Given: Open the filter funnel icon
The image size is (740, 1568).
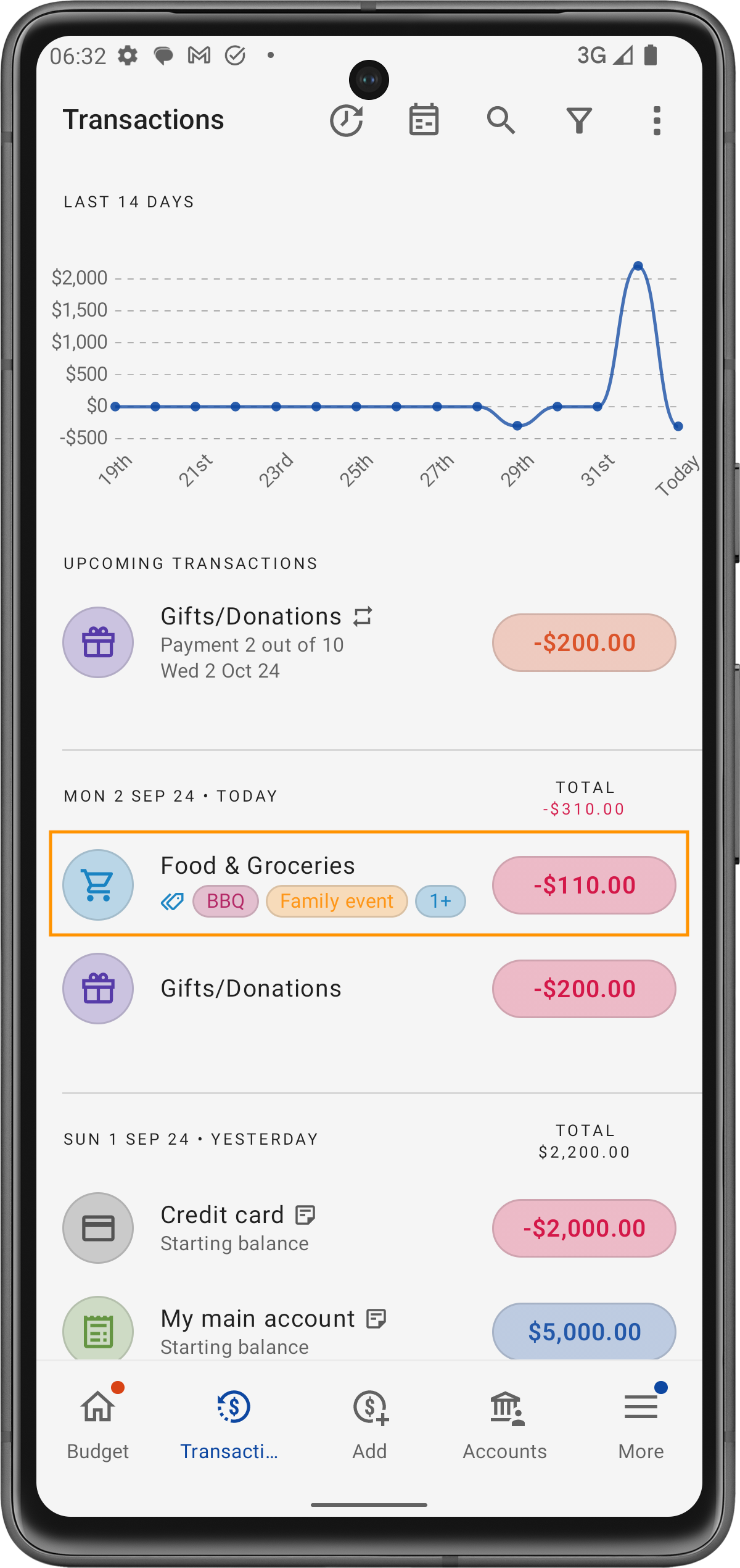Looking at the screenshot, I should pos(579,120).
